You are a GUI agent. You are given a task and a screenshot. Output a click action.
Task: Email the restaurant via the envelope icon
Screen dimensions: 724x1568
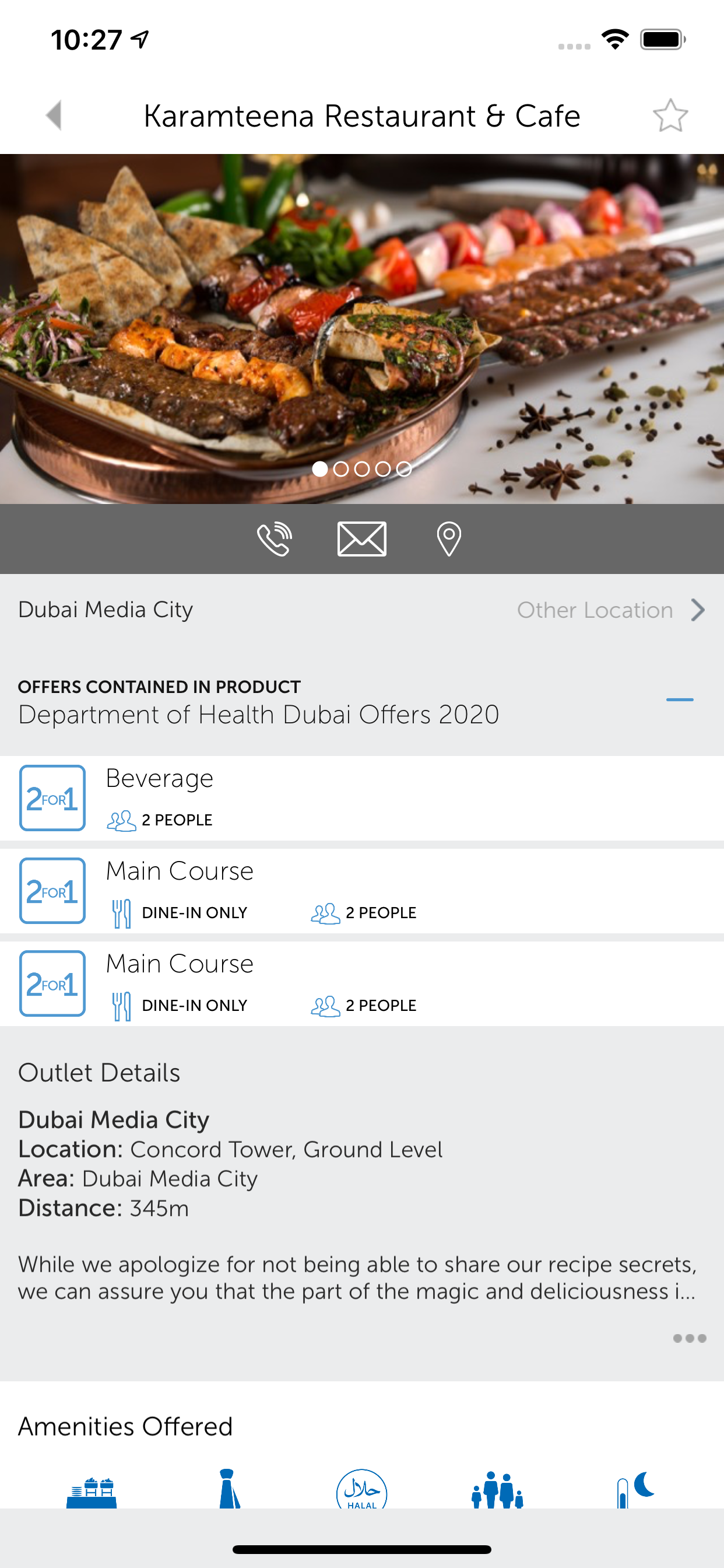[361, 538]
